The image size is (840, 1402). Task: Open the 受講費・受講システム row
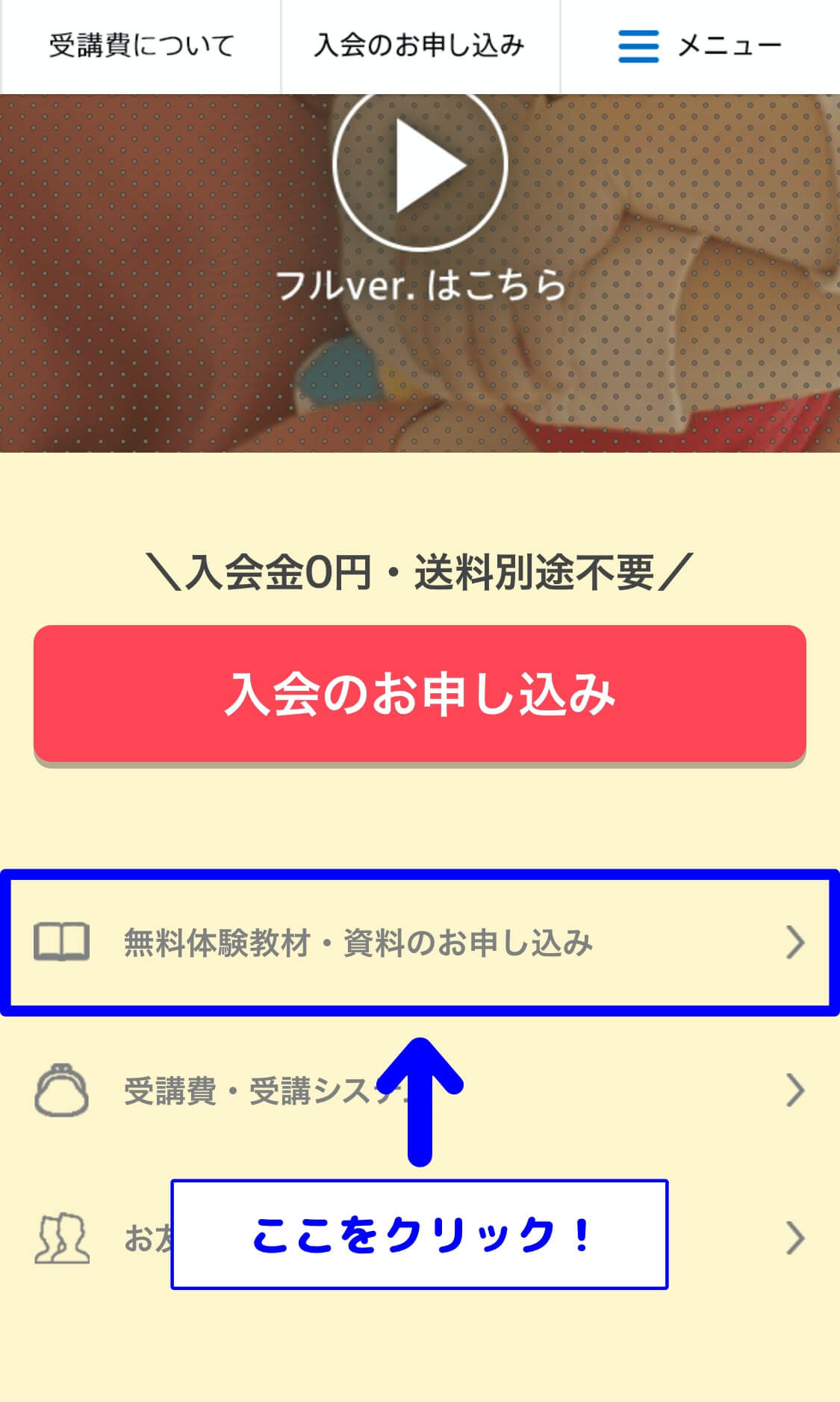(x=420, y=1091)
